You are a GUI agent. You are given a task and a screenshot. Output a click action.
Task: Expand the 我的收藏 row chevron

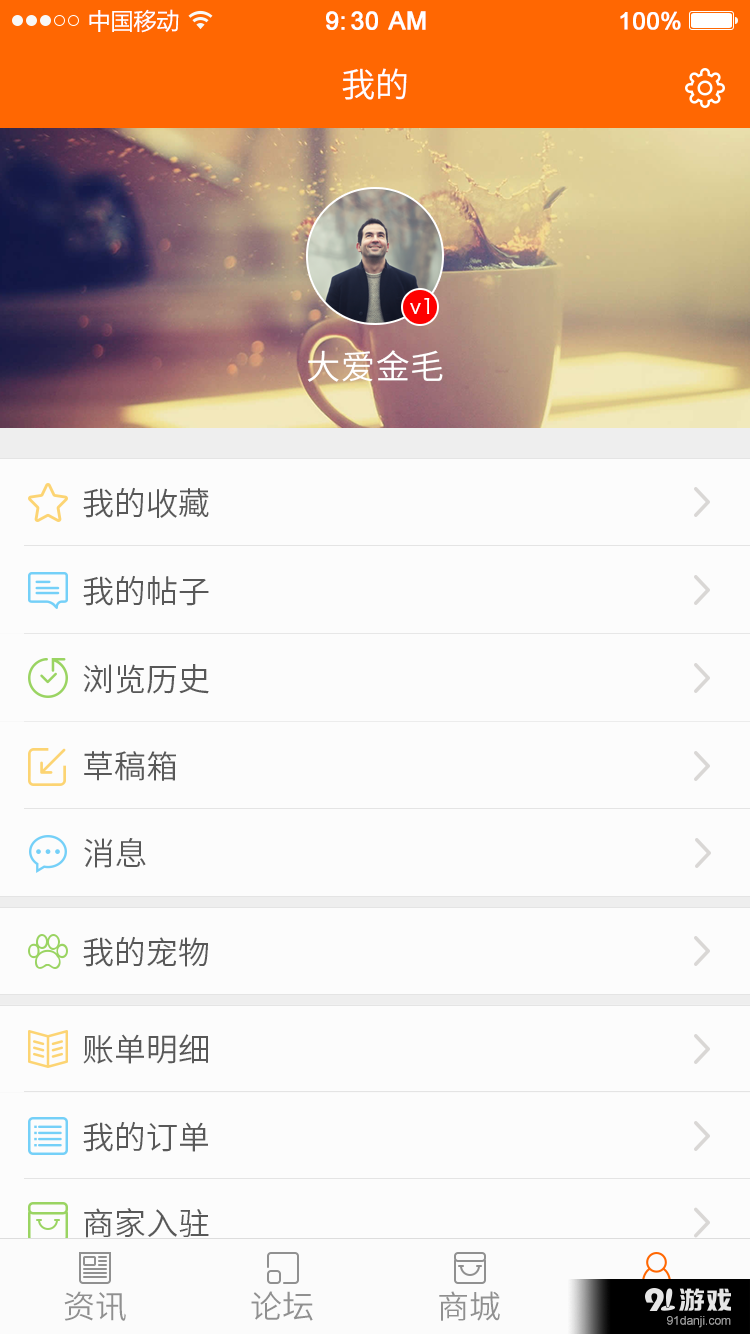pyautogui.click(x=701, y=503)
